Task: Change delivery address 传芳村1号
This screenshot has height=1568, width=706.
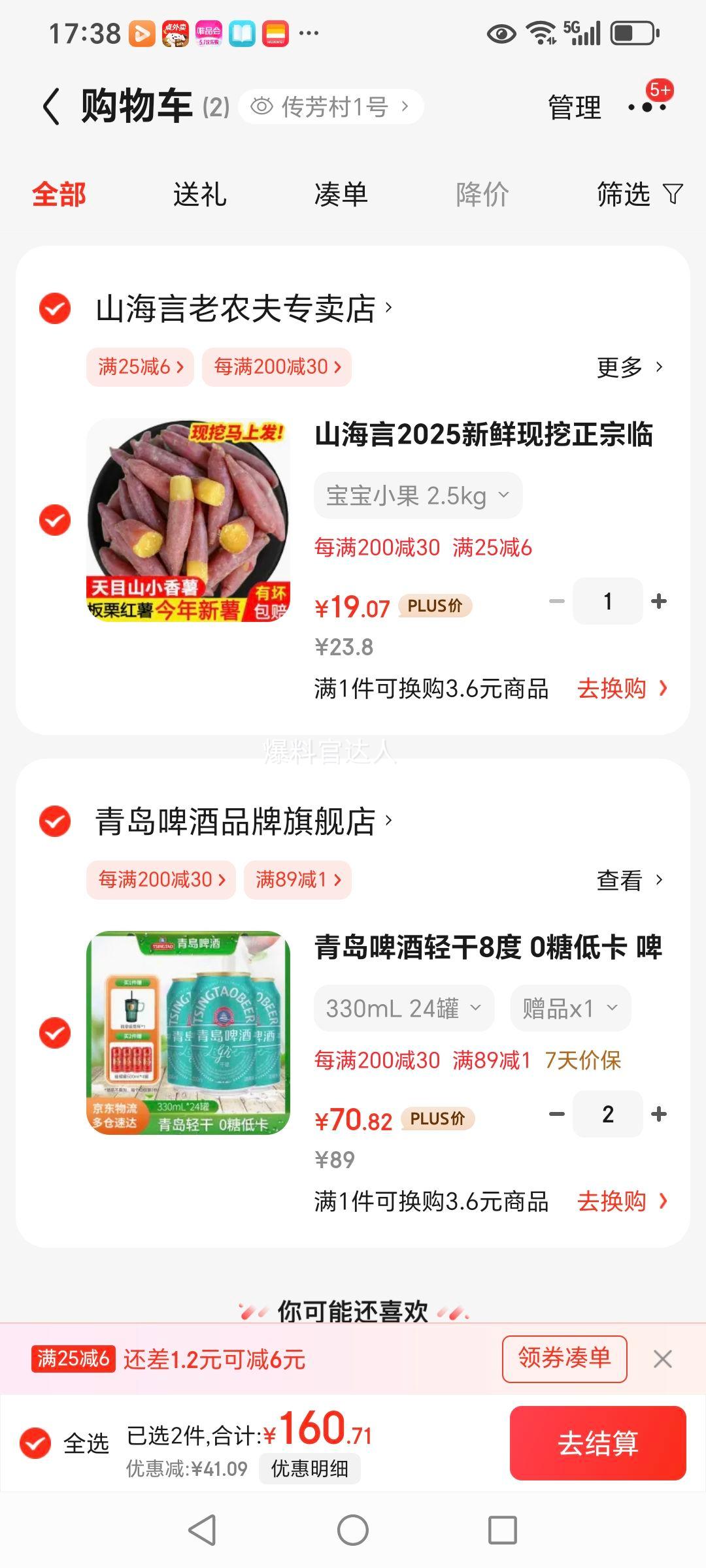Action: click(331, 106)
